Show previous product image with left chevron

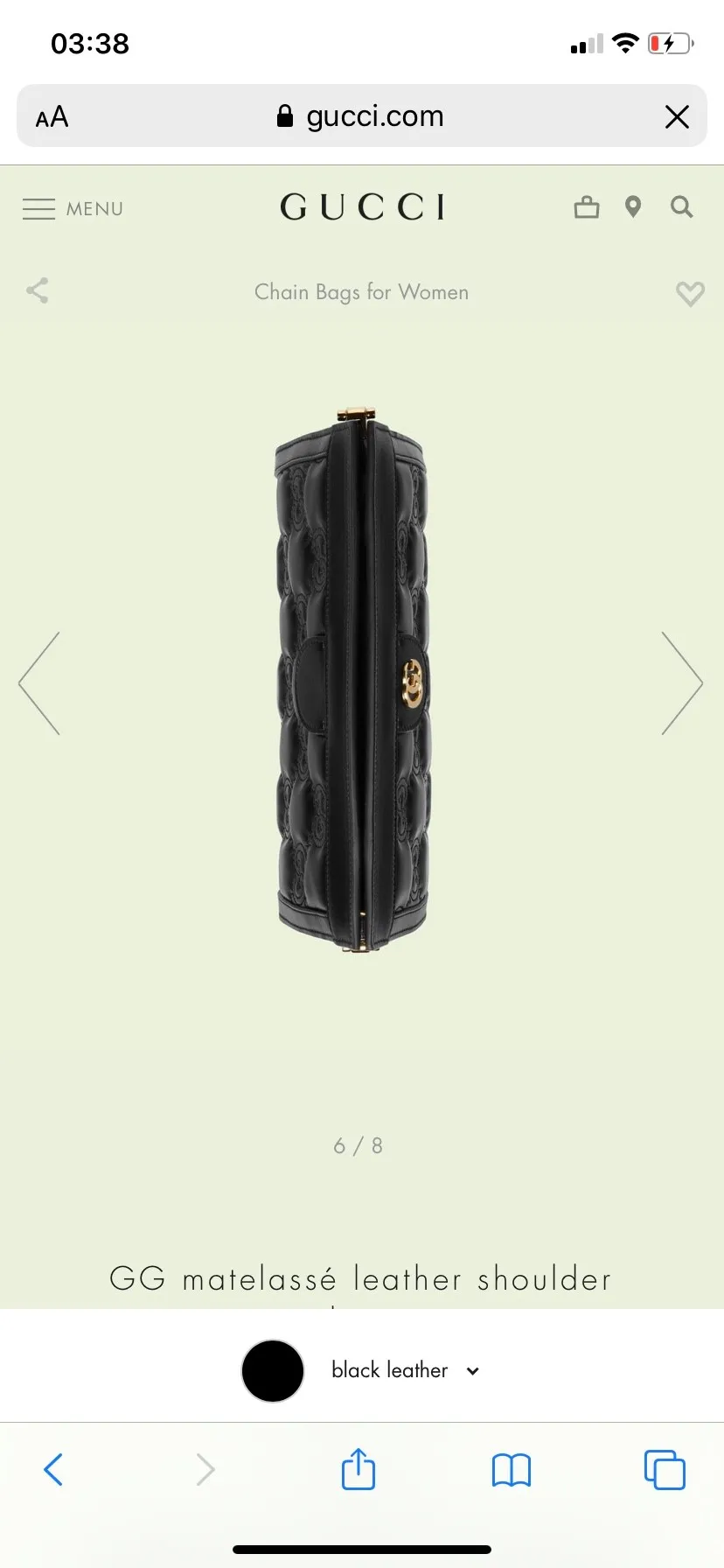point(40,683)
